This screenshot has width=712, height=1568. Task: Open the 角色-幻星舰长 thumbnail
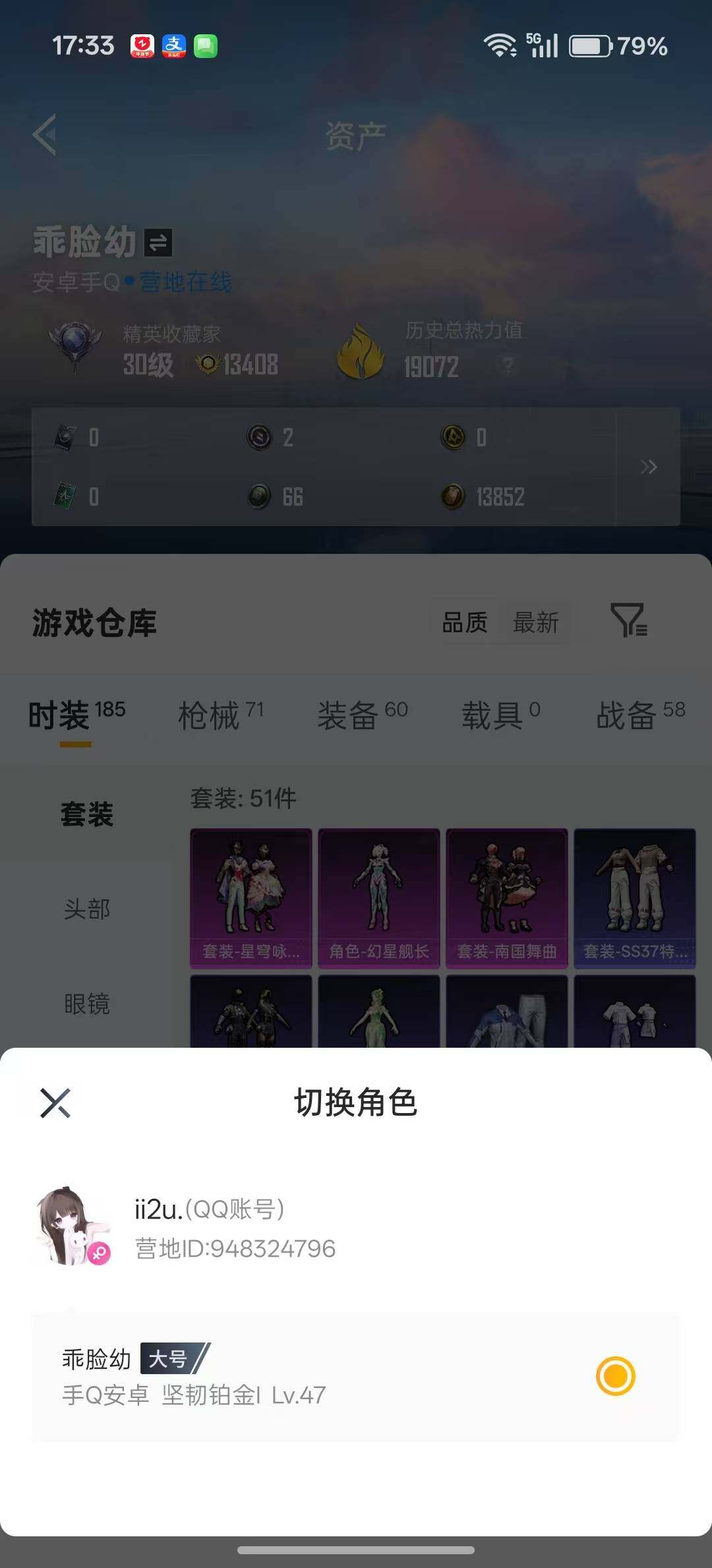(378, 897)
